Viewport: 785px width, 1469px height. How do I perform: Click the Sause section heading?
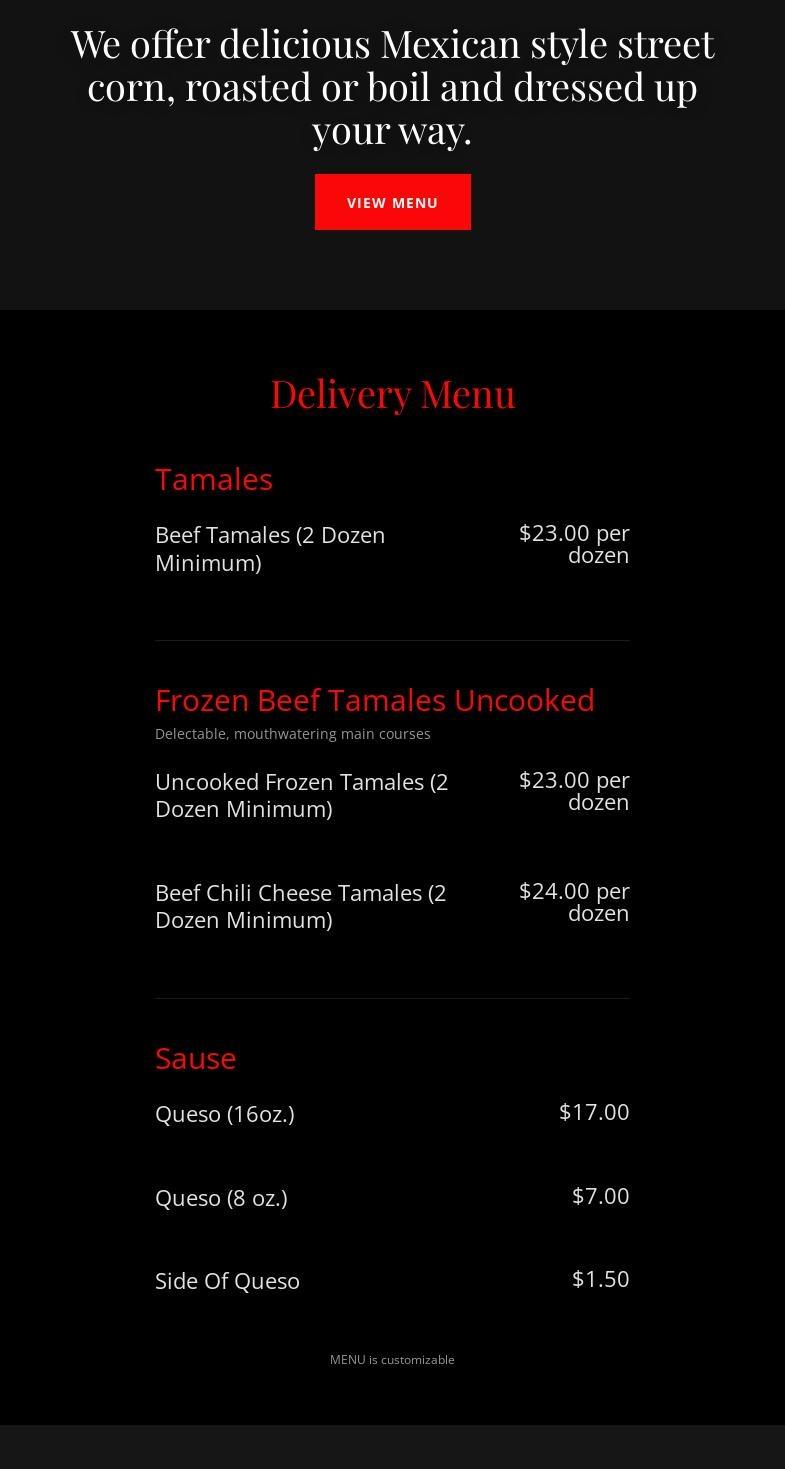point(195,1057)
